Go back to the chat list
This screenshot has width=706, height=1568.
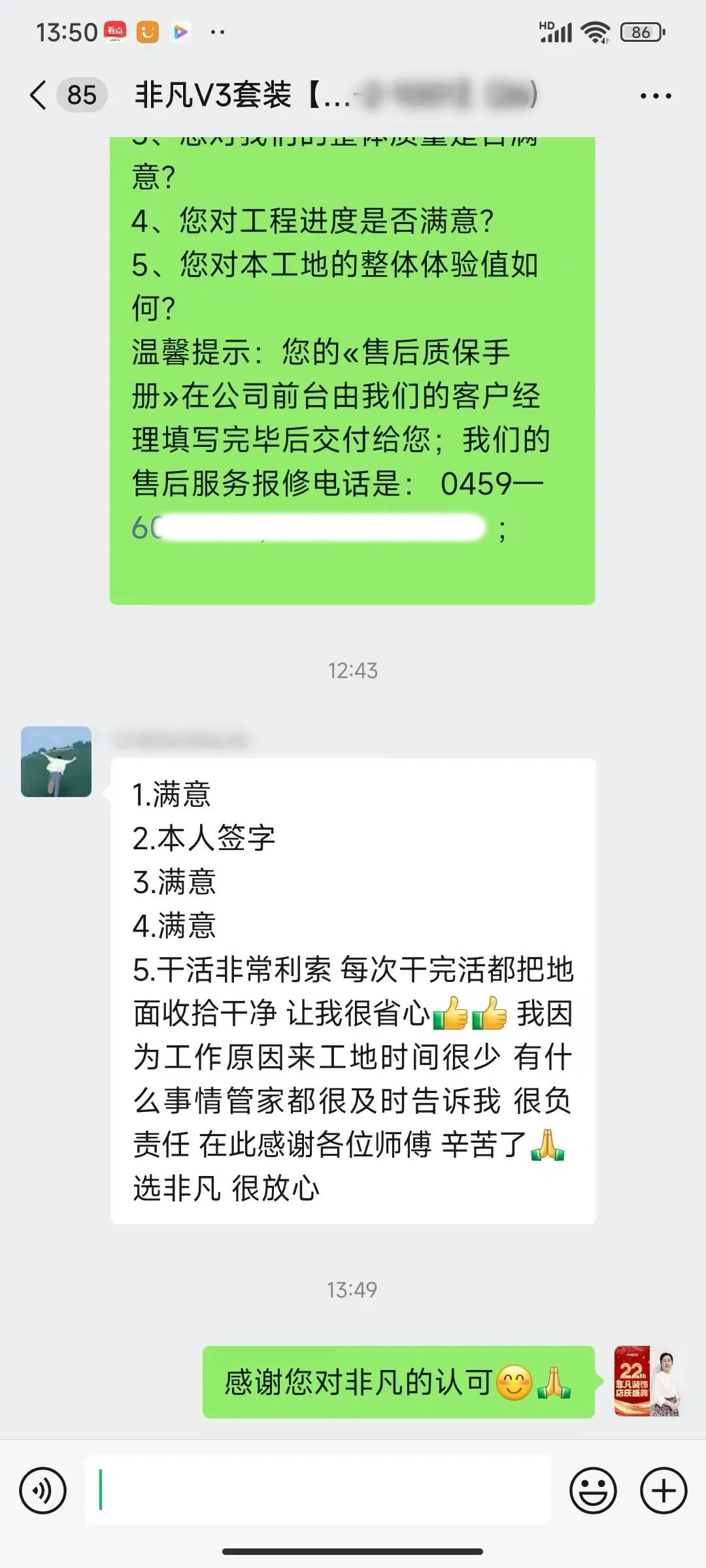pyautogui.click(x=39, y=95)
